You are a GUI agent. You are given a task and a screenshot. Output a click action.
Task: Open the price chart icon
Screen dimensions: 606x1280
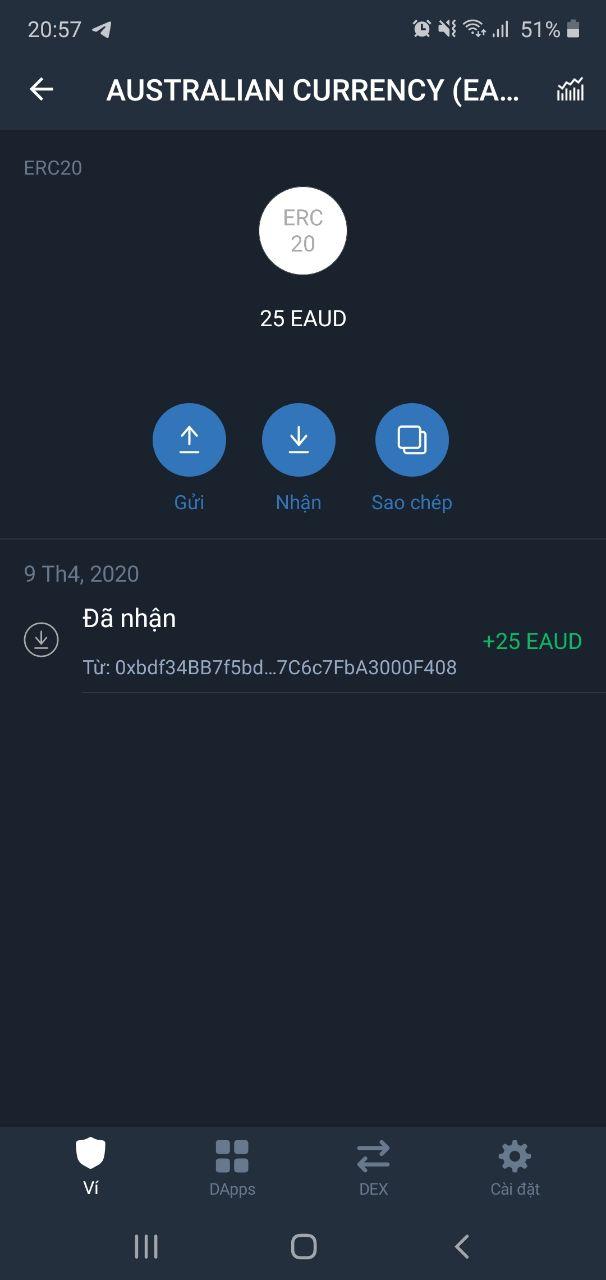[570, 90]
